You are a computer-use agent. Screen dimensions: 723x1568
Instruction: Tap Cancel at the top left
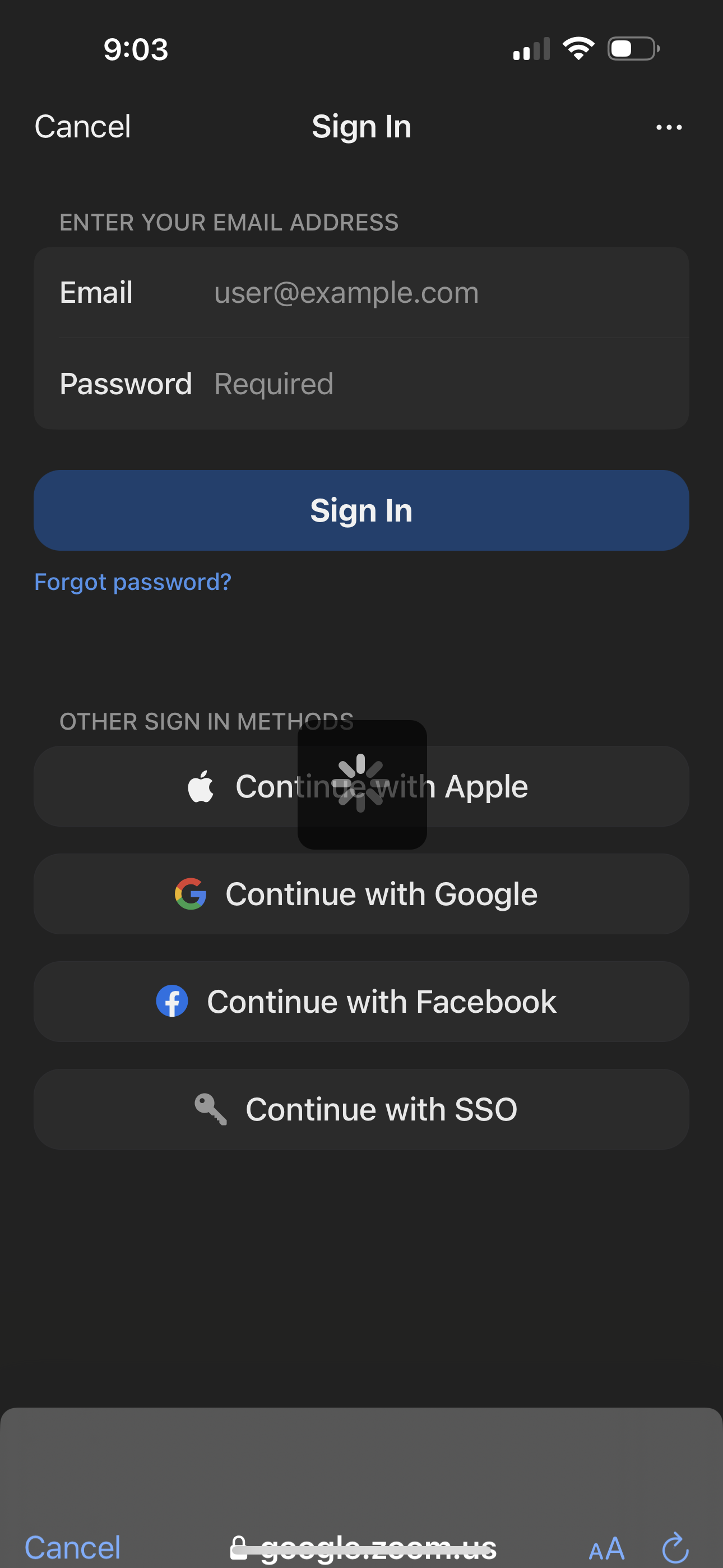point(83,127)
